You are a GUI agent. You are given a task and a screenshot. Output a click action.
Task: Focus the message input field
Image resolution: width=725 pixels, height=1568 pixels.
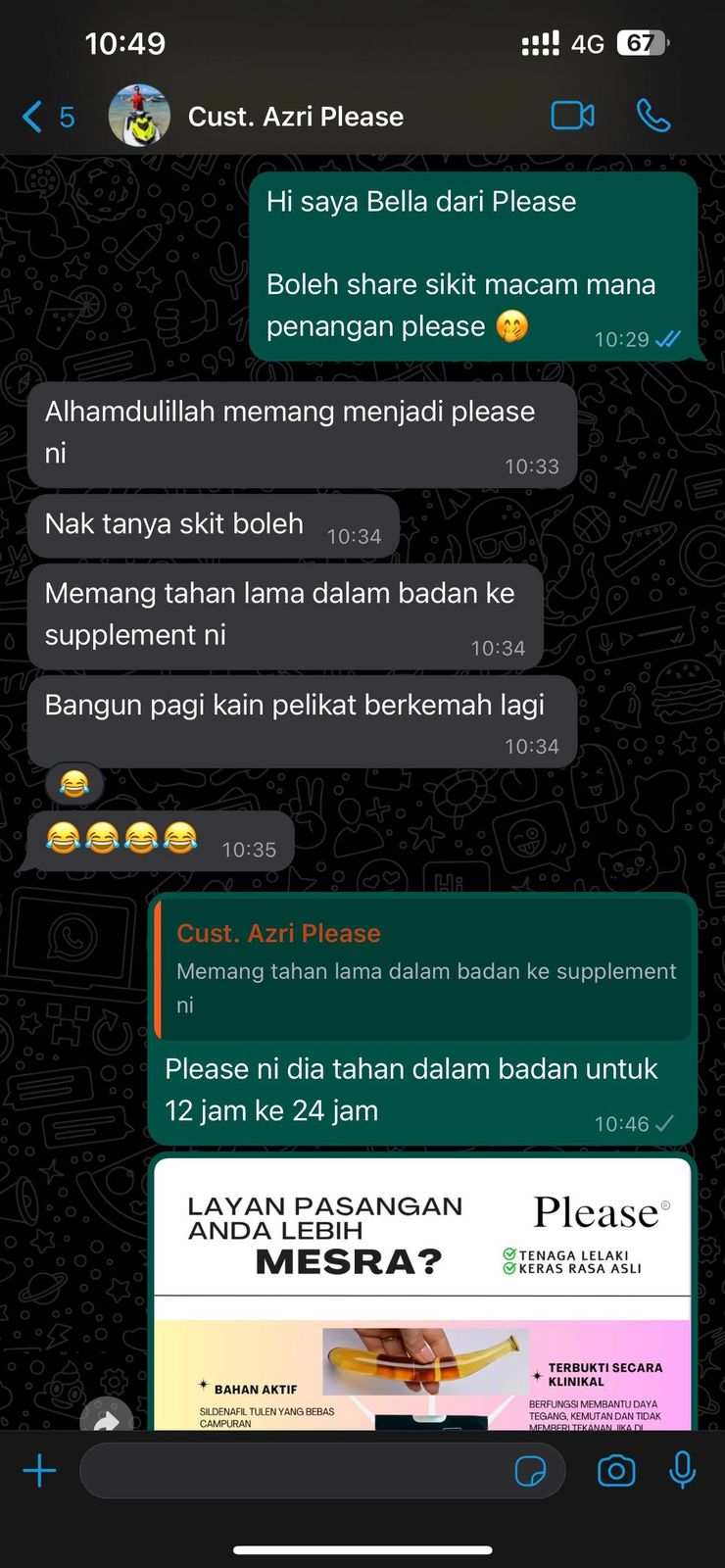point(294,1471)
